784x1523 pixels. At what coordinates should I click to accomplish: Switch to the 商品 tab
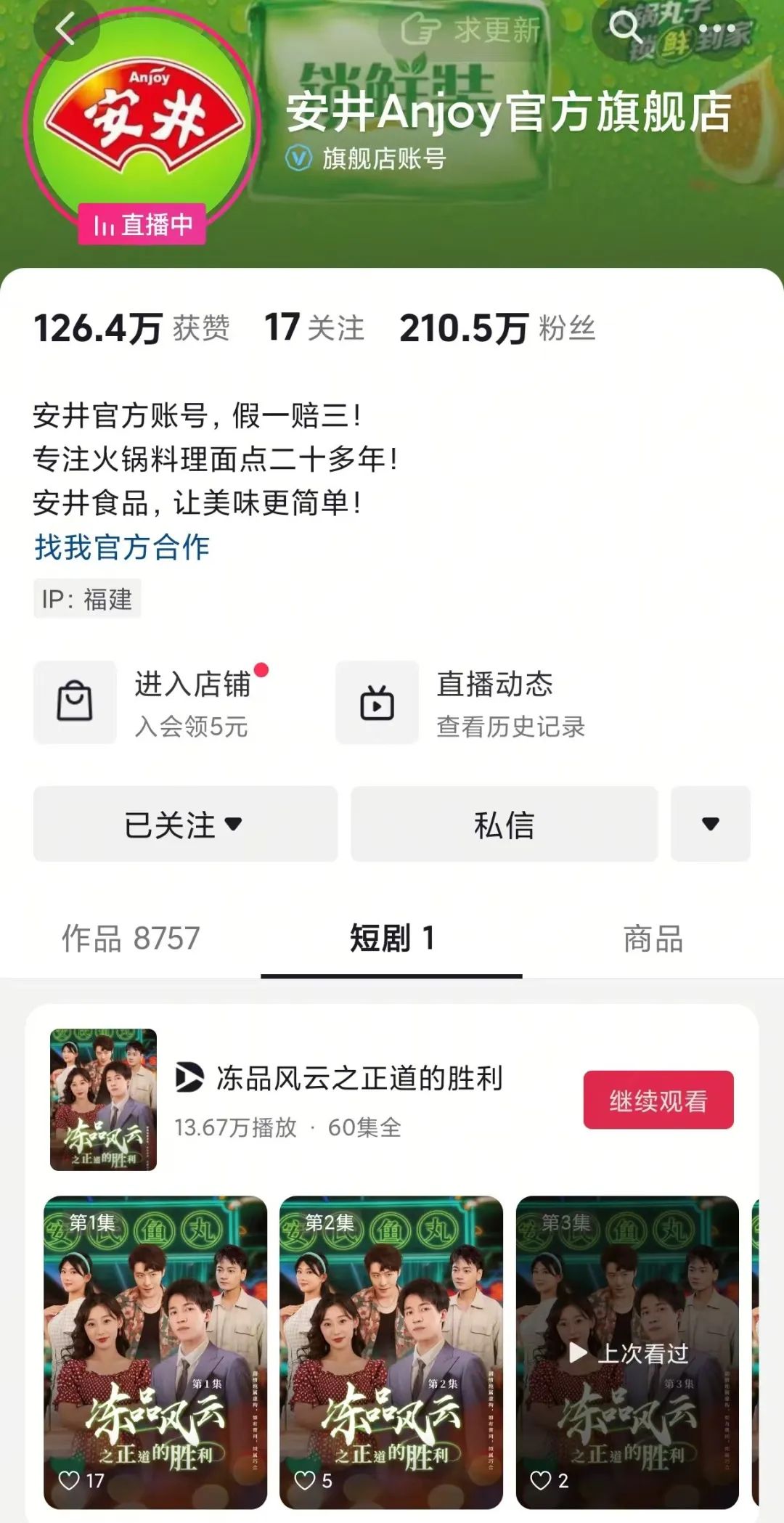coord(653,939)
